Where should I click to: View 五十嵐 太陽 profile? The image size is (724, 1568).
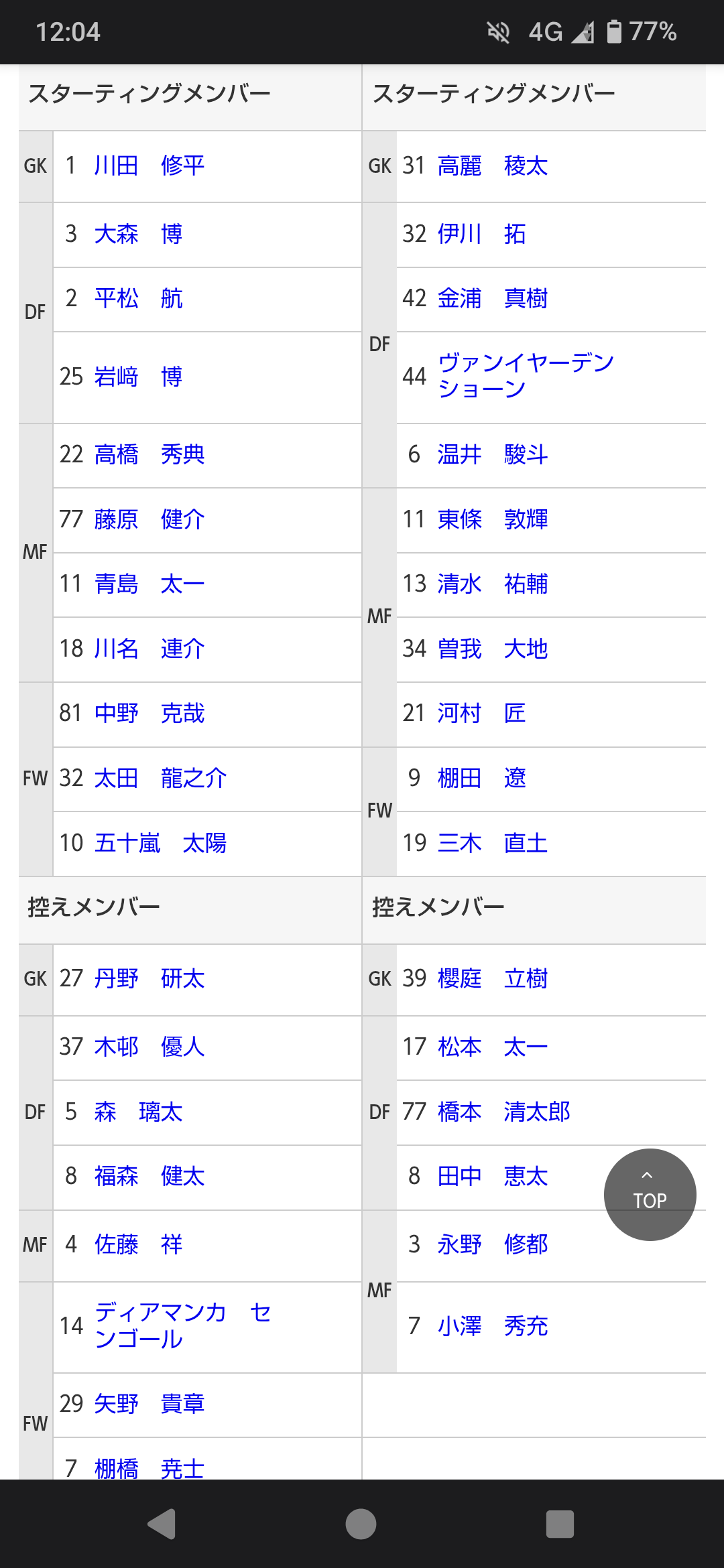coord(160,843)
